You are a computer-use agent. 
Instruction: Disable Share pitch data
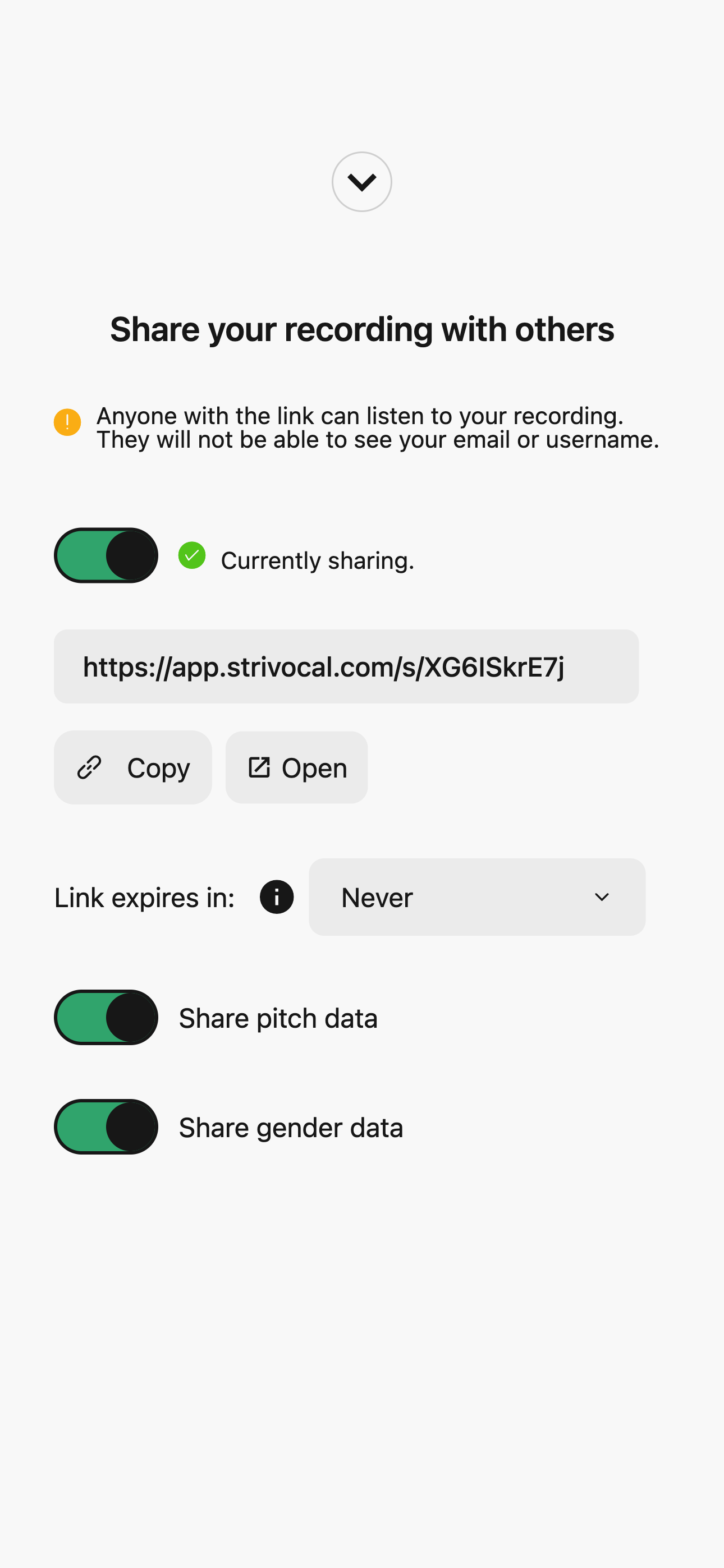pos(106,1017)
